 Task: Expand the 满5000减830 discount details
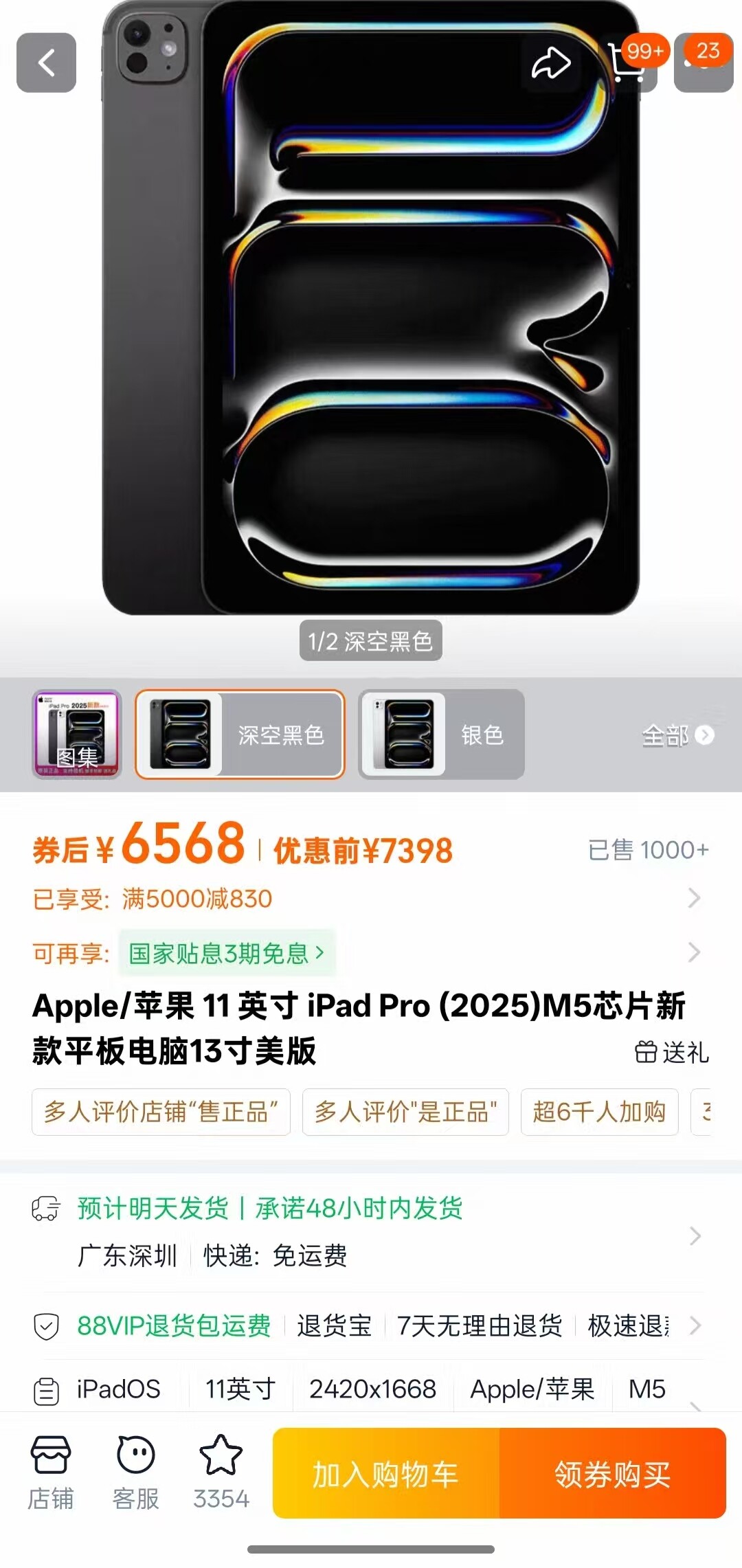pos(370,898)
